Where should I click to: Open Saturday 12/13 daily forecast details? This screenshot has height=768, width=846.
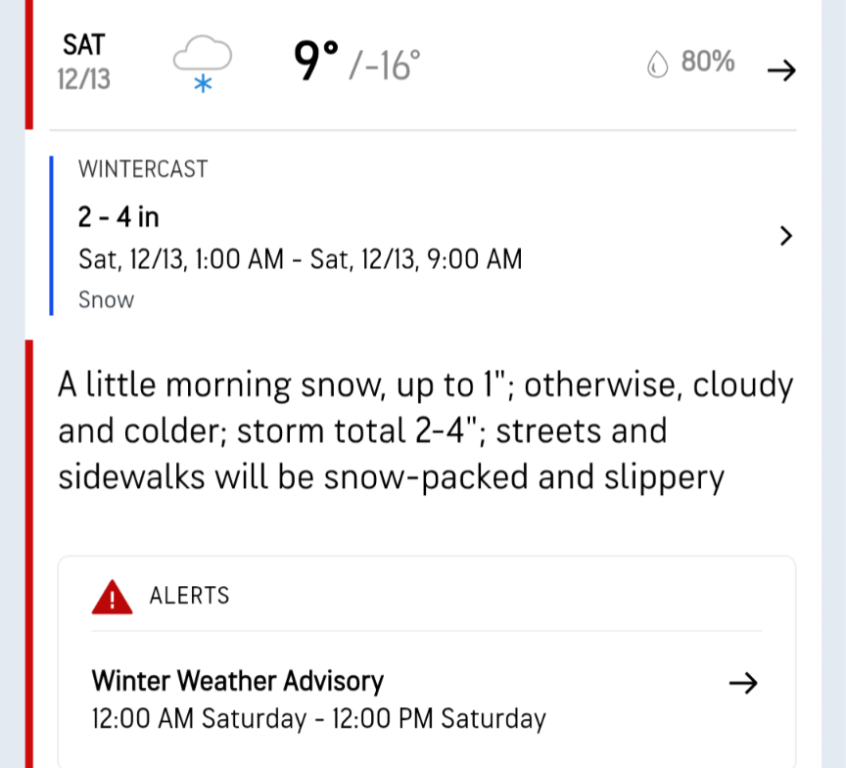pos(780,70)
